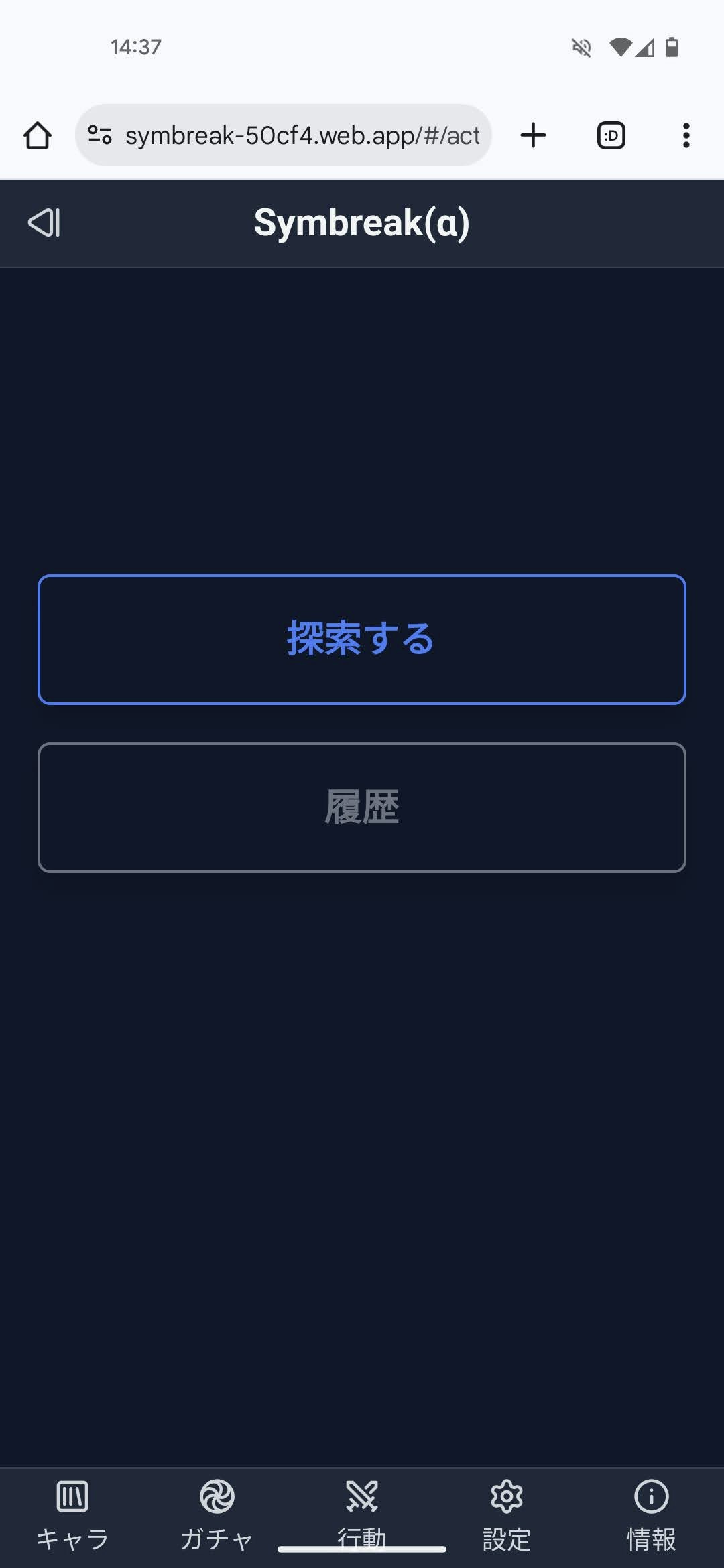Tap the disabled 履歴 button

[362, 806]
